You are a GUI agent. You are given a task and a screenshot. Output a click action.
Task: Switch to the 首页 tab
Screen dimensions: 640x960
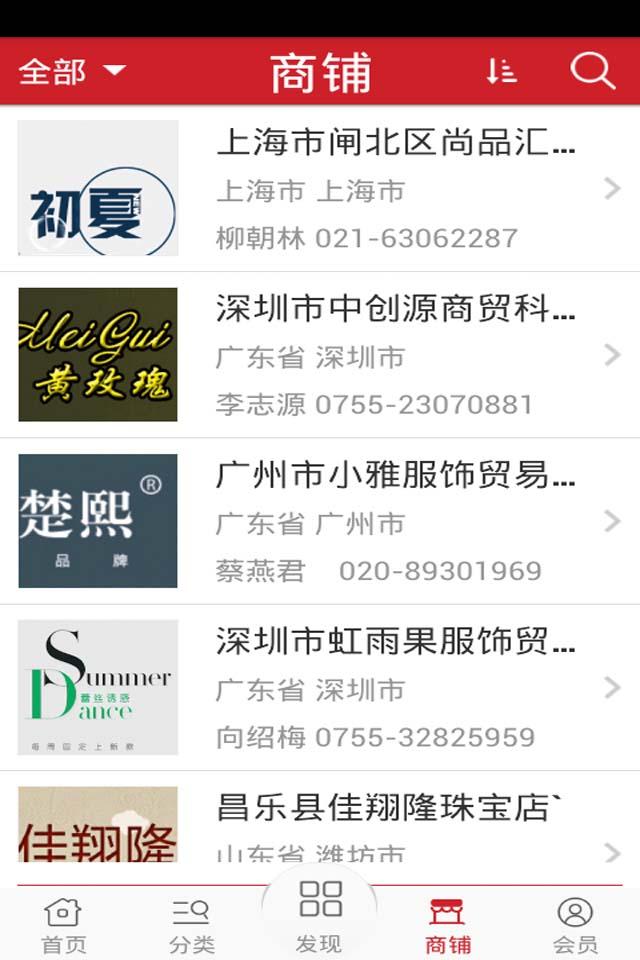click(63, 924)
